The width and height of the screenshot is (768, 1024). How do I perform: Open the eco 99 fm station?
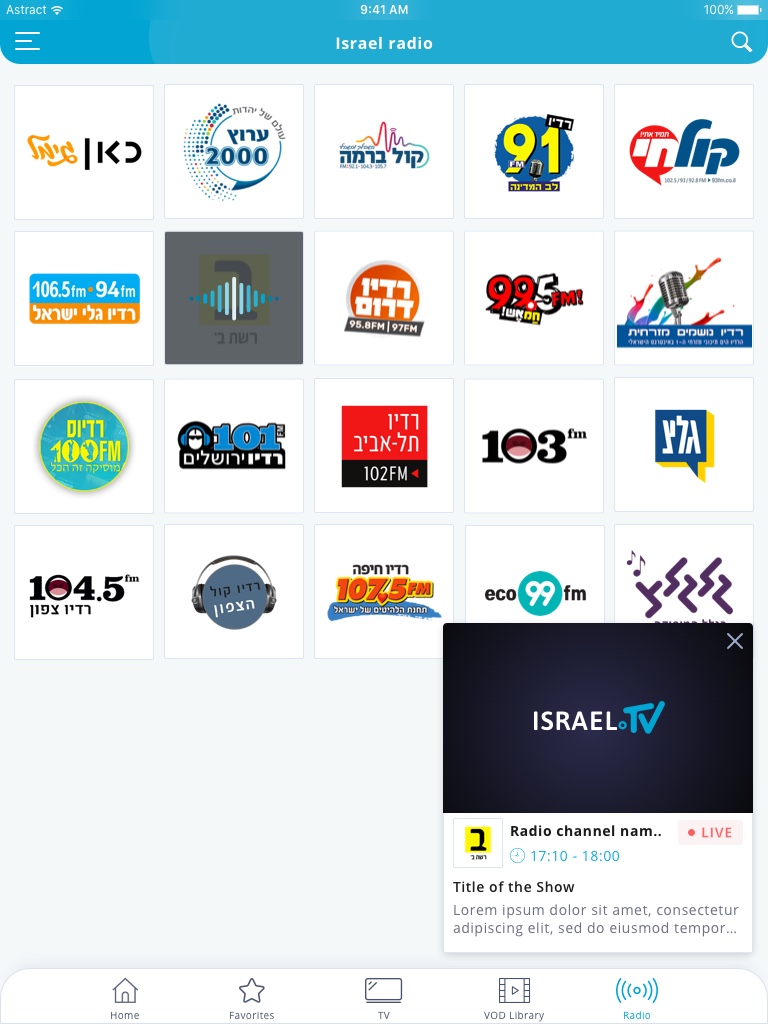[534, 592]
